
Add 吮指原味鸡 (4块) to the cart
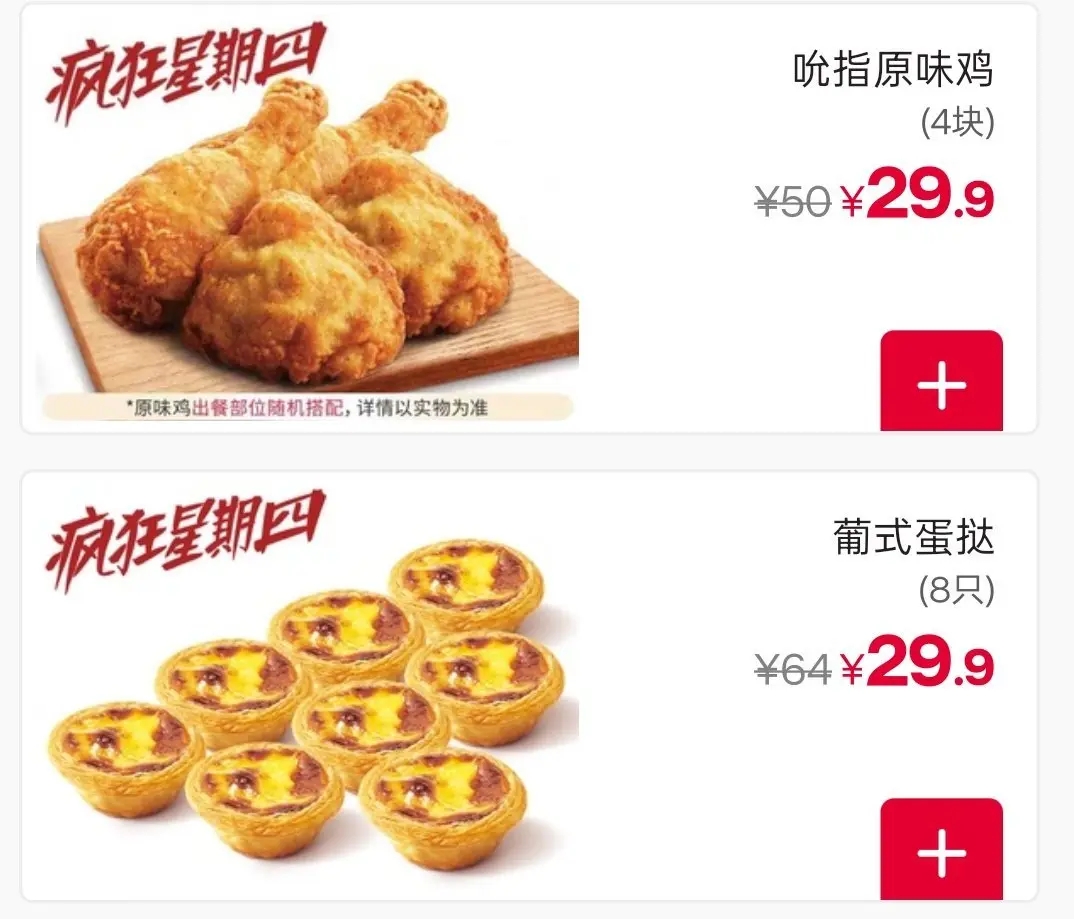point(941,383)
